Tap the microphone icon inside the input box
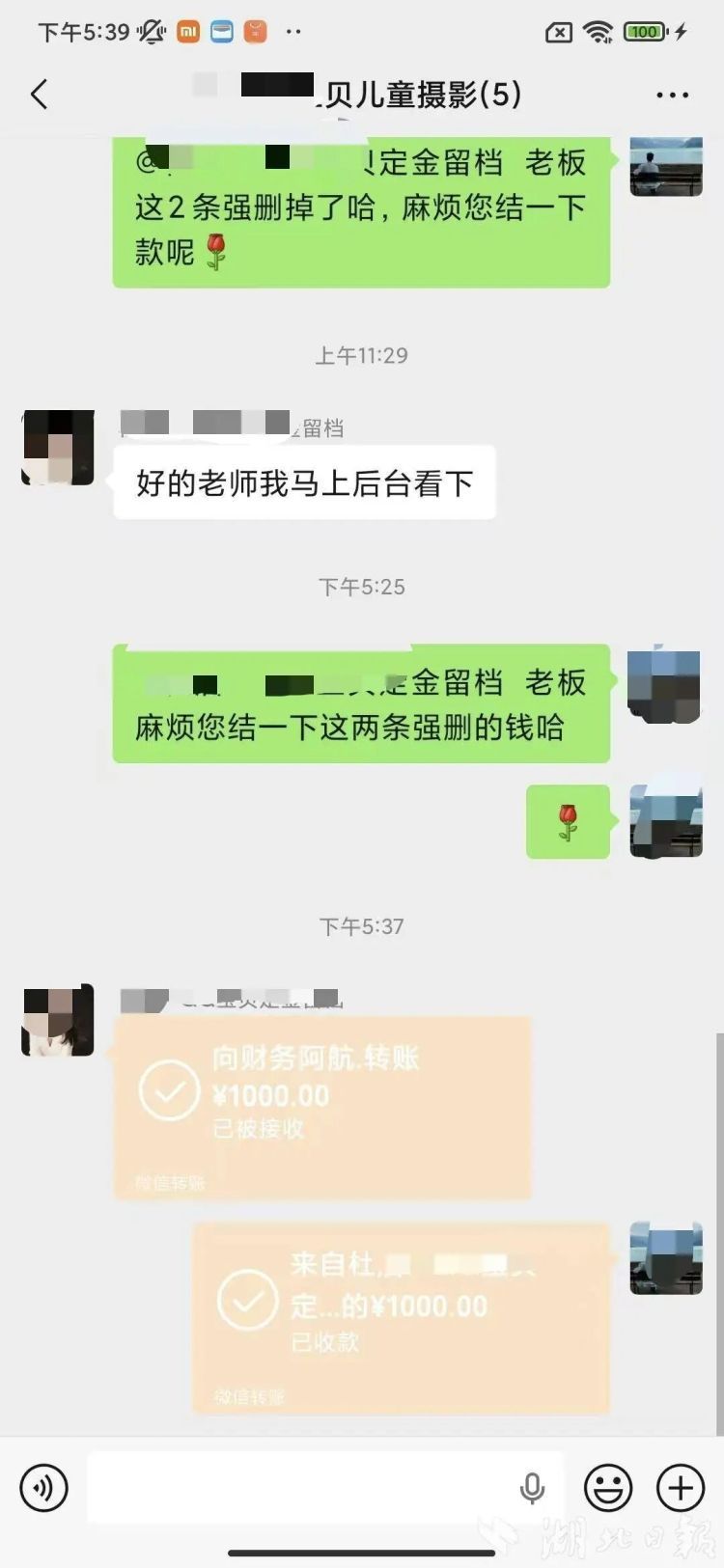Viewport: 724px width, 1568px height. click(x=532, y=1488)
